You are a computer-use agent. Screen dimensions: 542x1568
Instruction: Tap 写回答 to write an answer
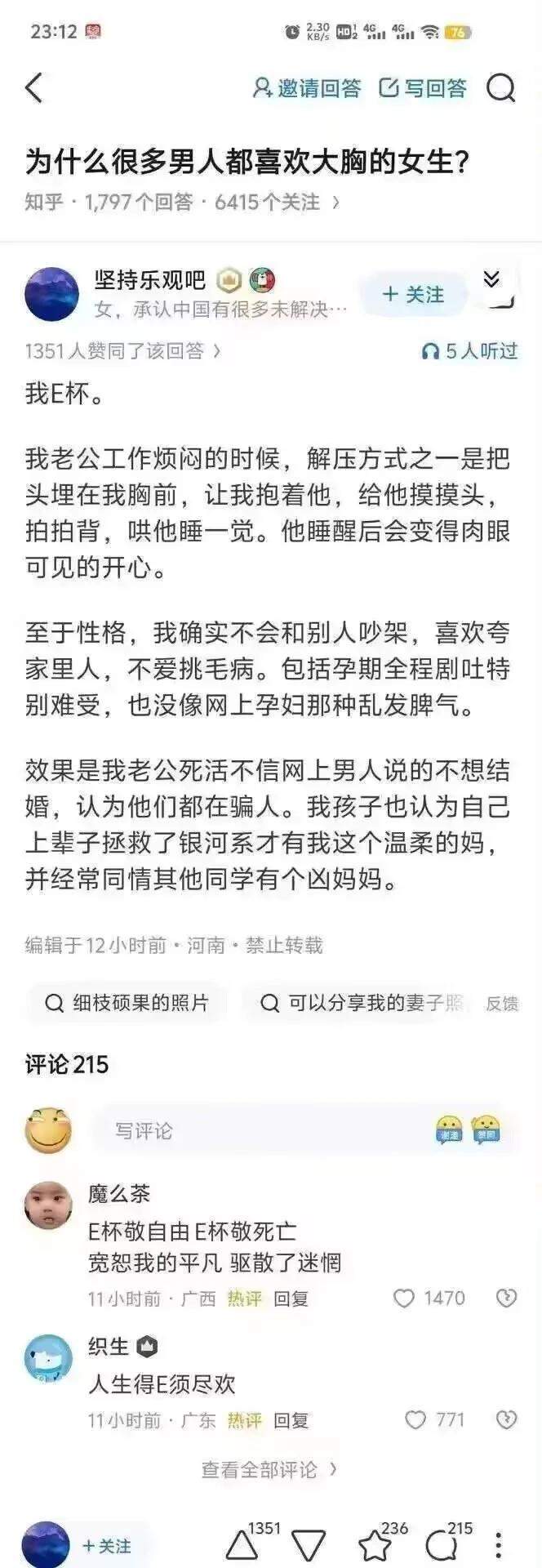[423, 88]
